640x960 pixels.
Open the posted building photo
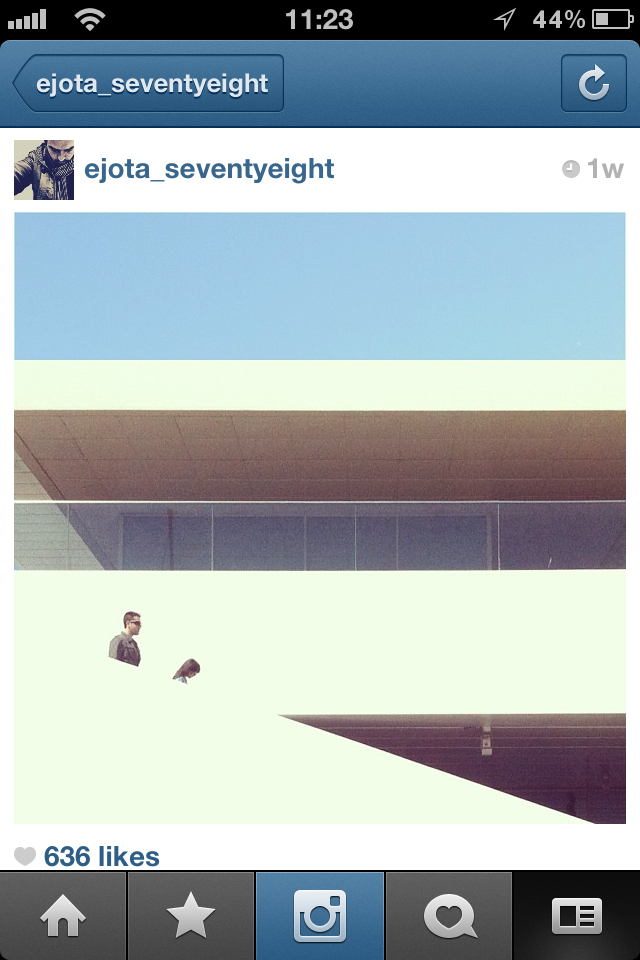320,517
